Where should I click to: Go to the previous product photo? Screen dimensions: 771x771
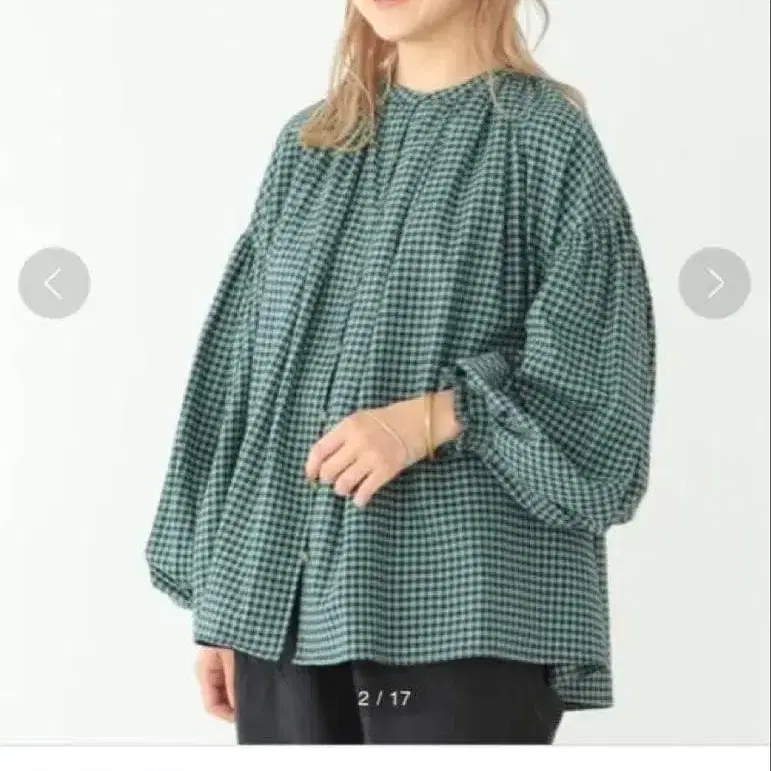[54, 283]
